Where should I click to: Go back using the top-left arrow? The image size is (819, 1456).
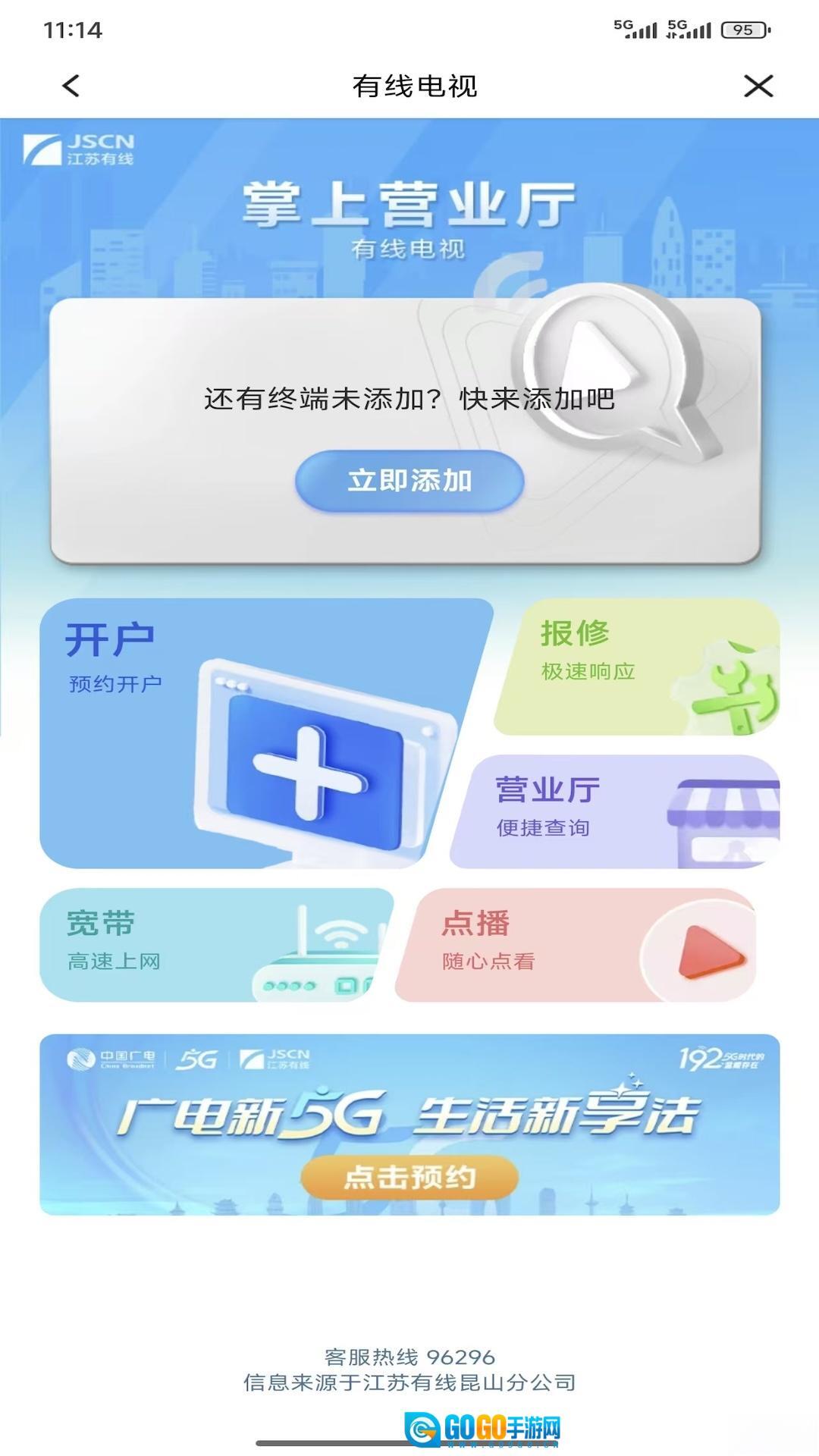pyautogui.click(x=71, y=86)
